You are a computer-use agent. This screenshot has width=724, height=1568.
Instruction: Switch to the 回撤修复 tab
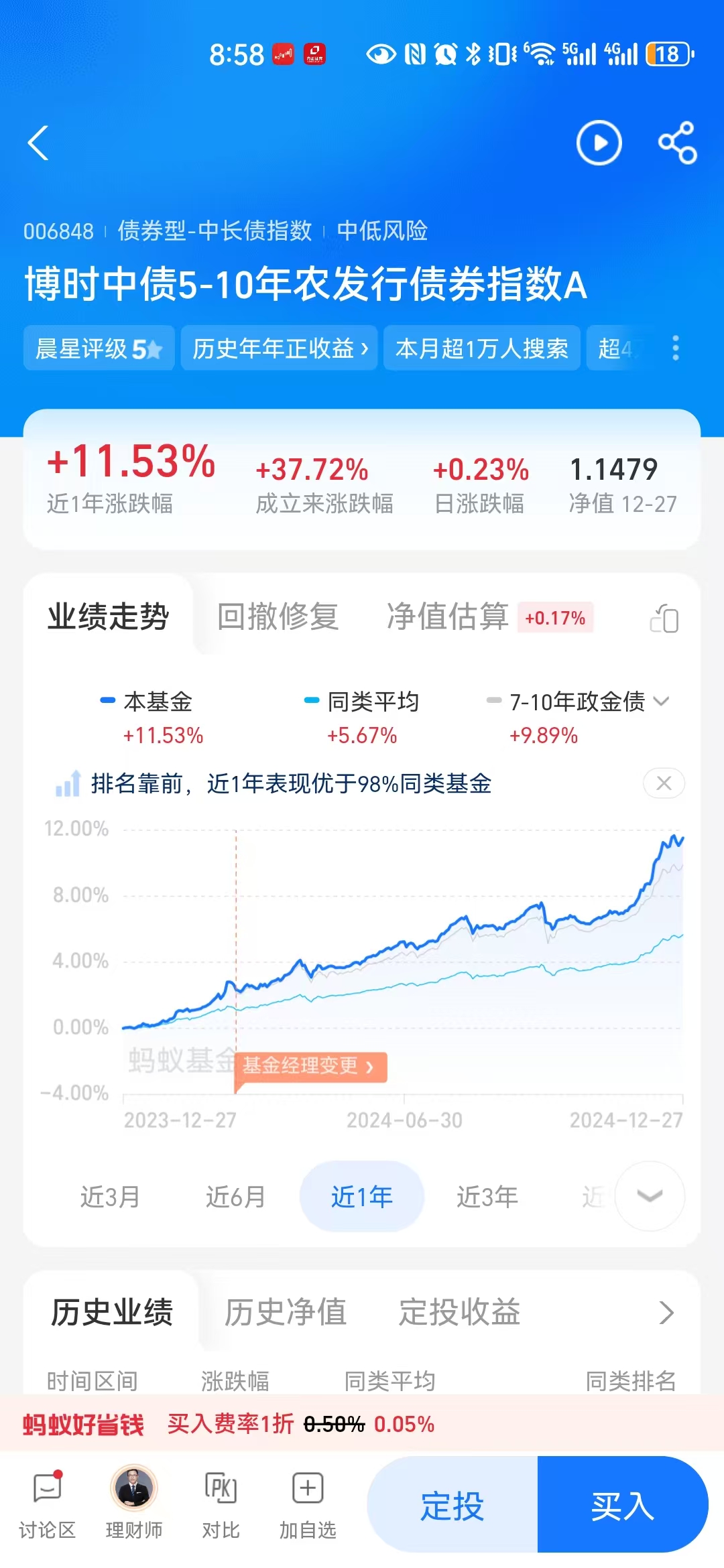(x=278, y=616)
